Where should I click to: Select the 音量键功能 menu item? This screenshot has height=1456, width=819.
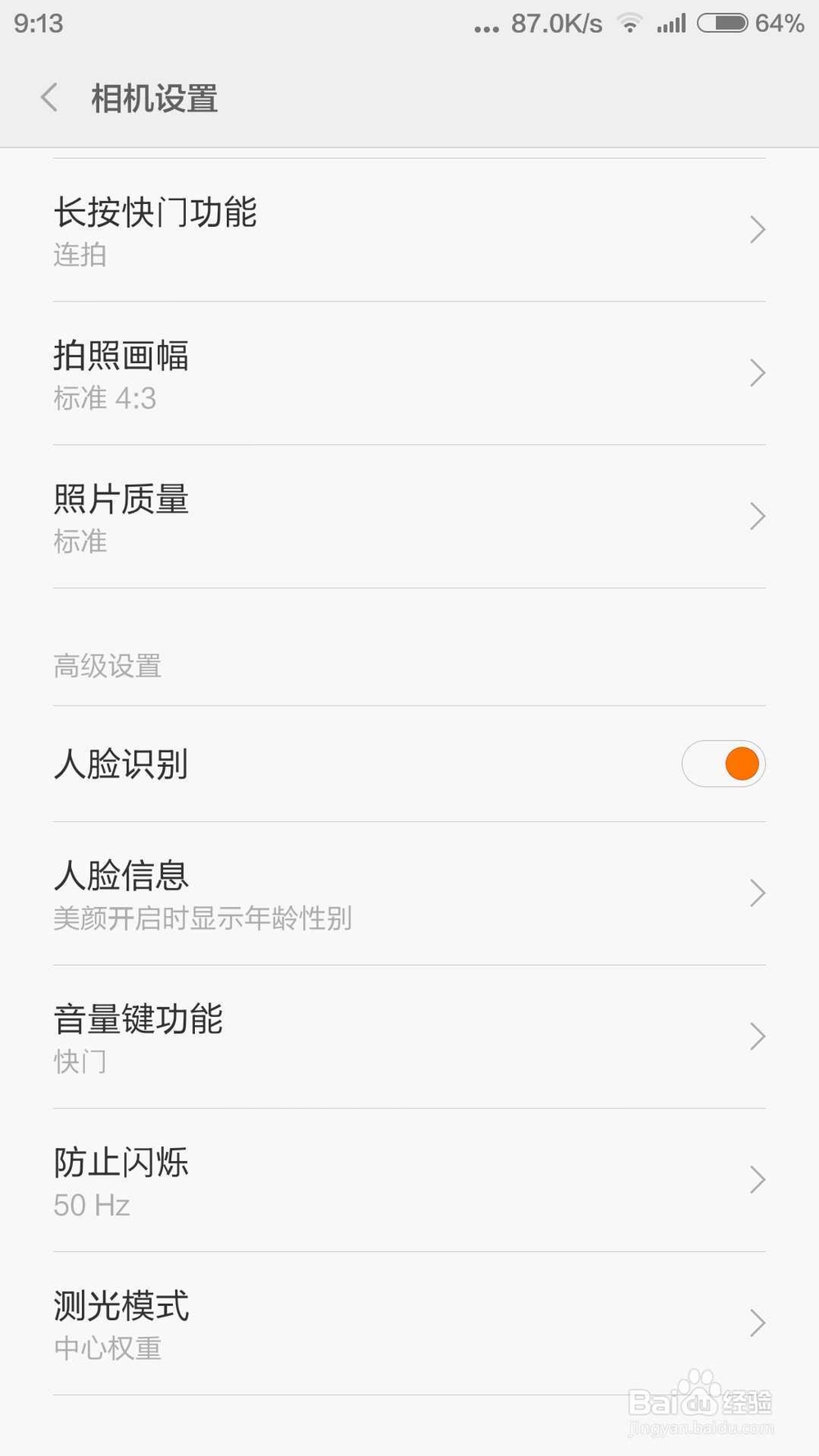(x=409, y=1036)
